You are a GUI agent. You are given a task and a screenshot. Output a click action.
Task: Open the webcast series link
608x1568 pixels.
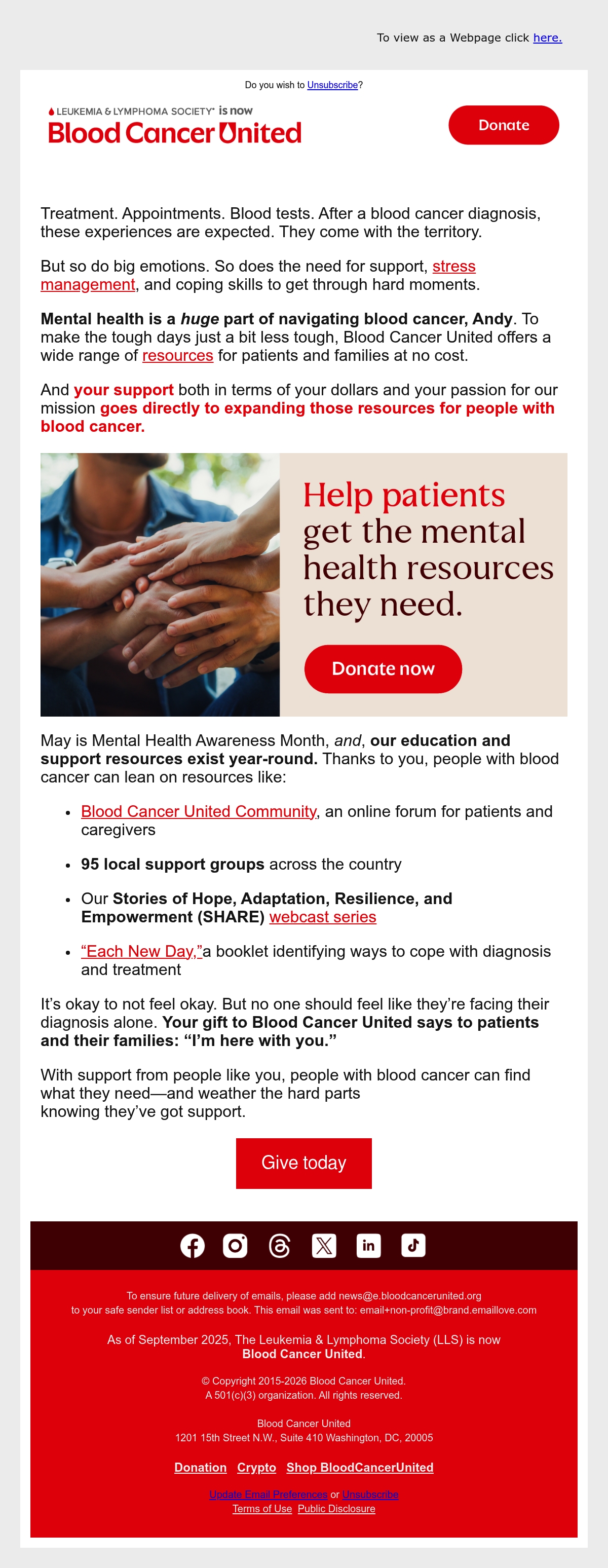point(323,917)
